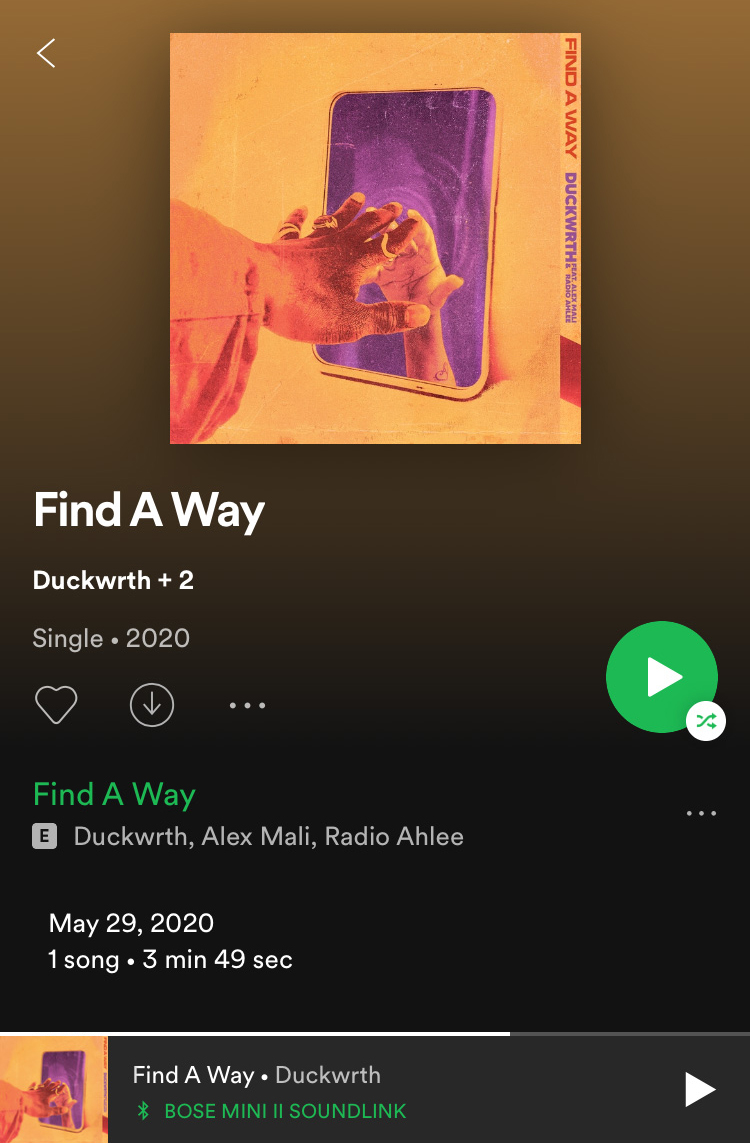Start playback with the green play button
The image size is (750, 1143).
pos(661,677)
